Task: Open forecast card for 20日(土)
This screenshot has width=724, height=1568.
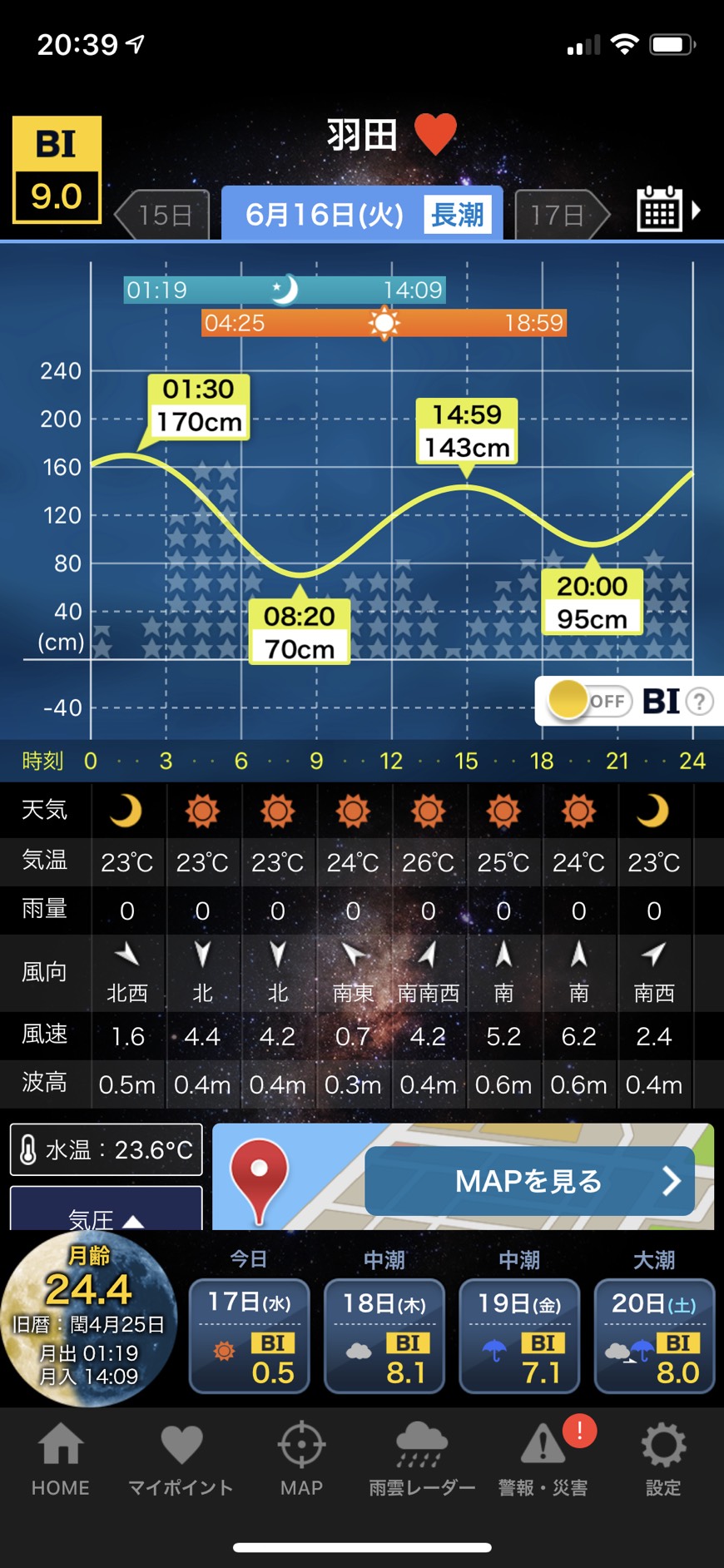Action: tap(654, 1336)
